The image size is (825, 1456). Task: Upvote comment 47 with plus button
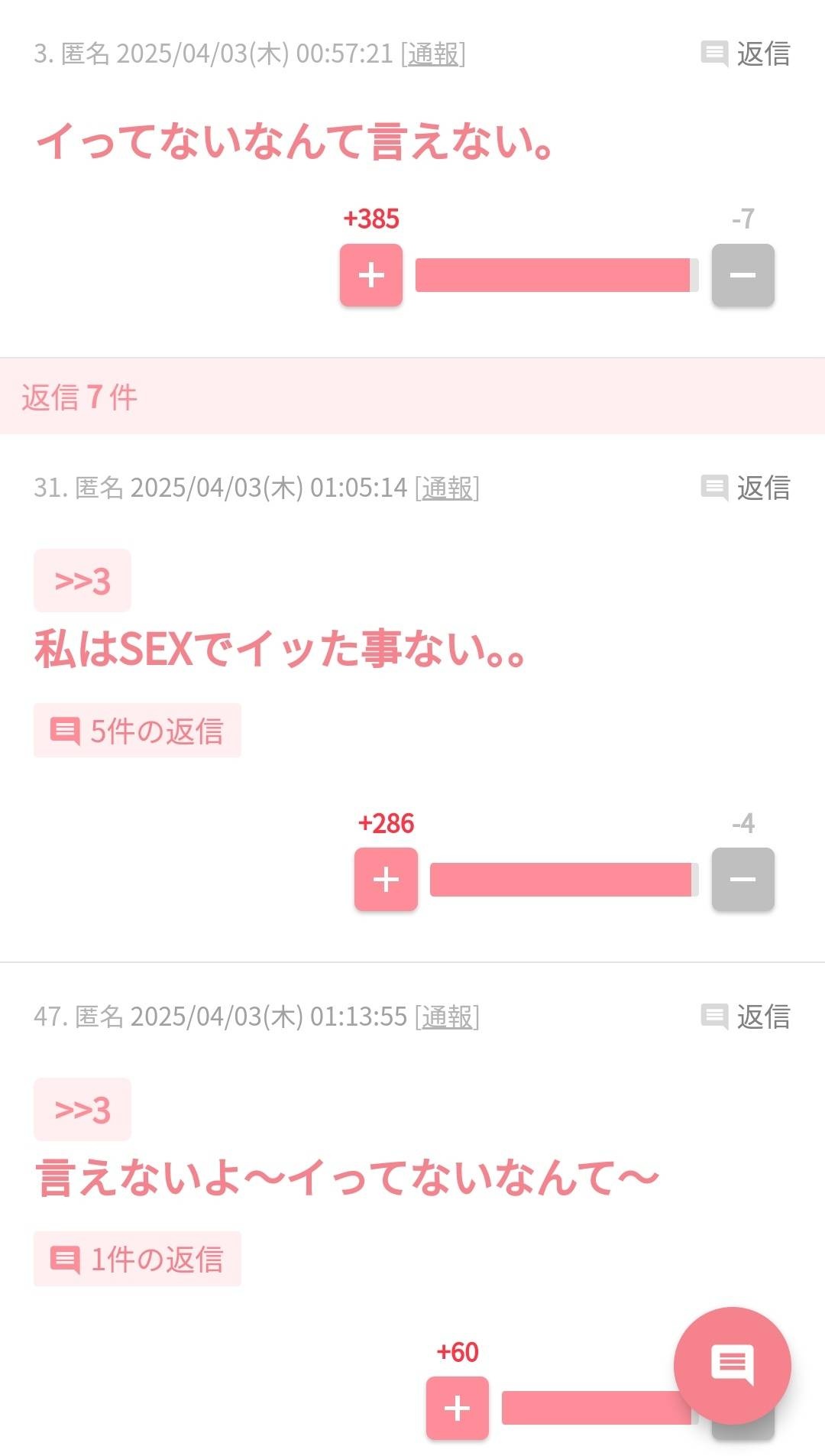(457, 1408)
